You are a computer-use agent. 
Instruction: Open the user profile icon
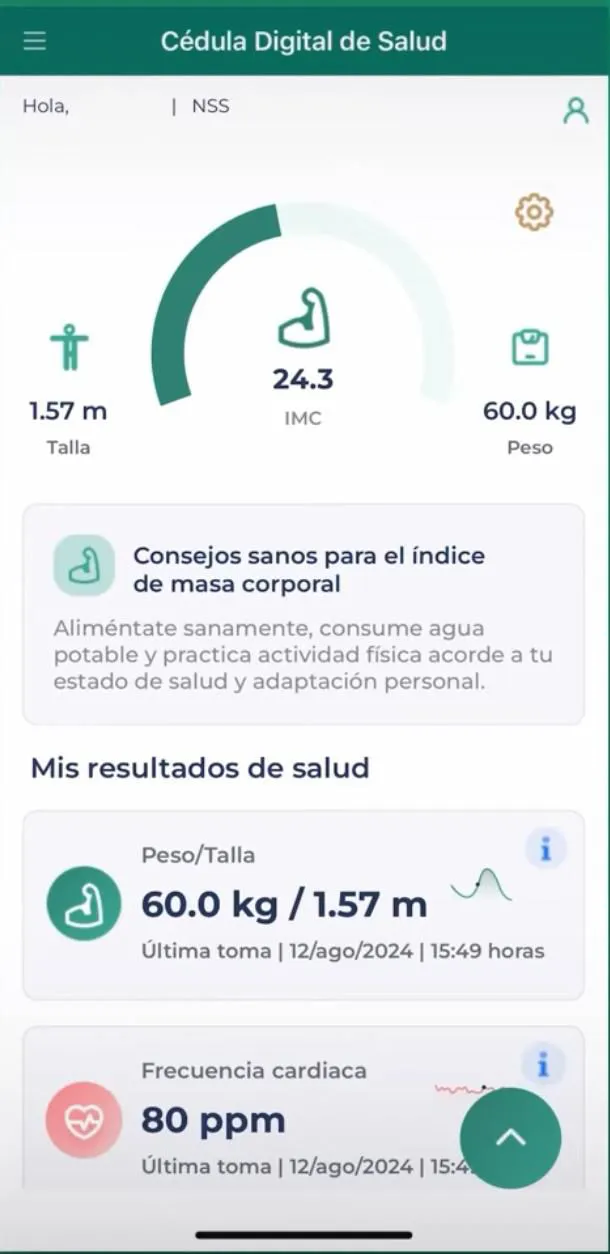[x=576, y=110]
